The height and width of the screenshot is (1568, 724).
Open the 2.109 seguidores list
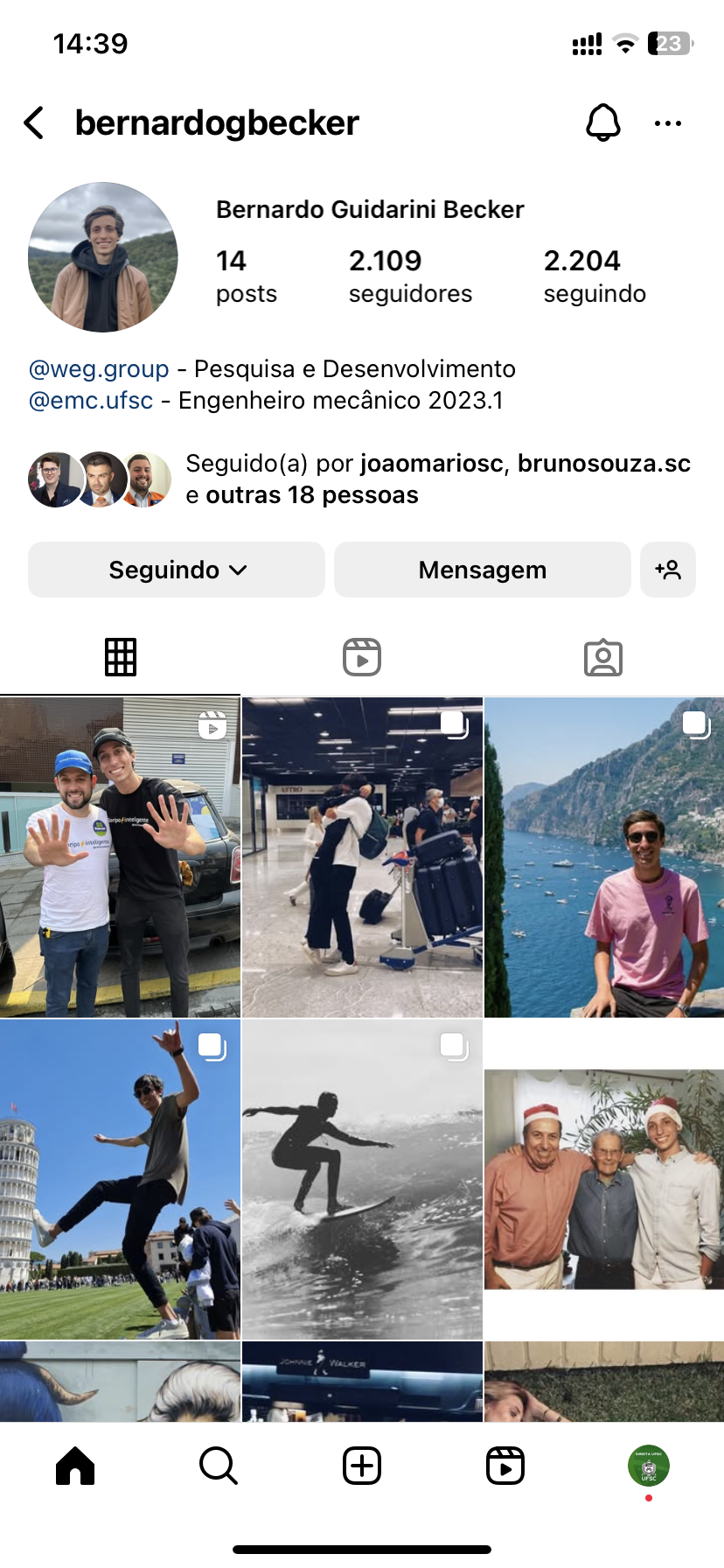[409, 276]
